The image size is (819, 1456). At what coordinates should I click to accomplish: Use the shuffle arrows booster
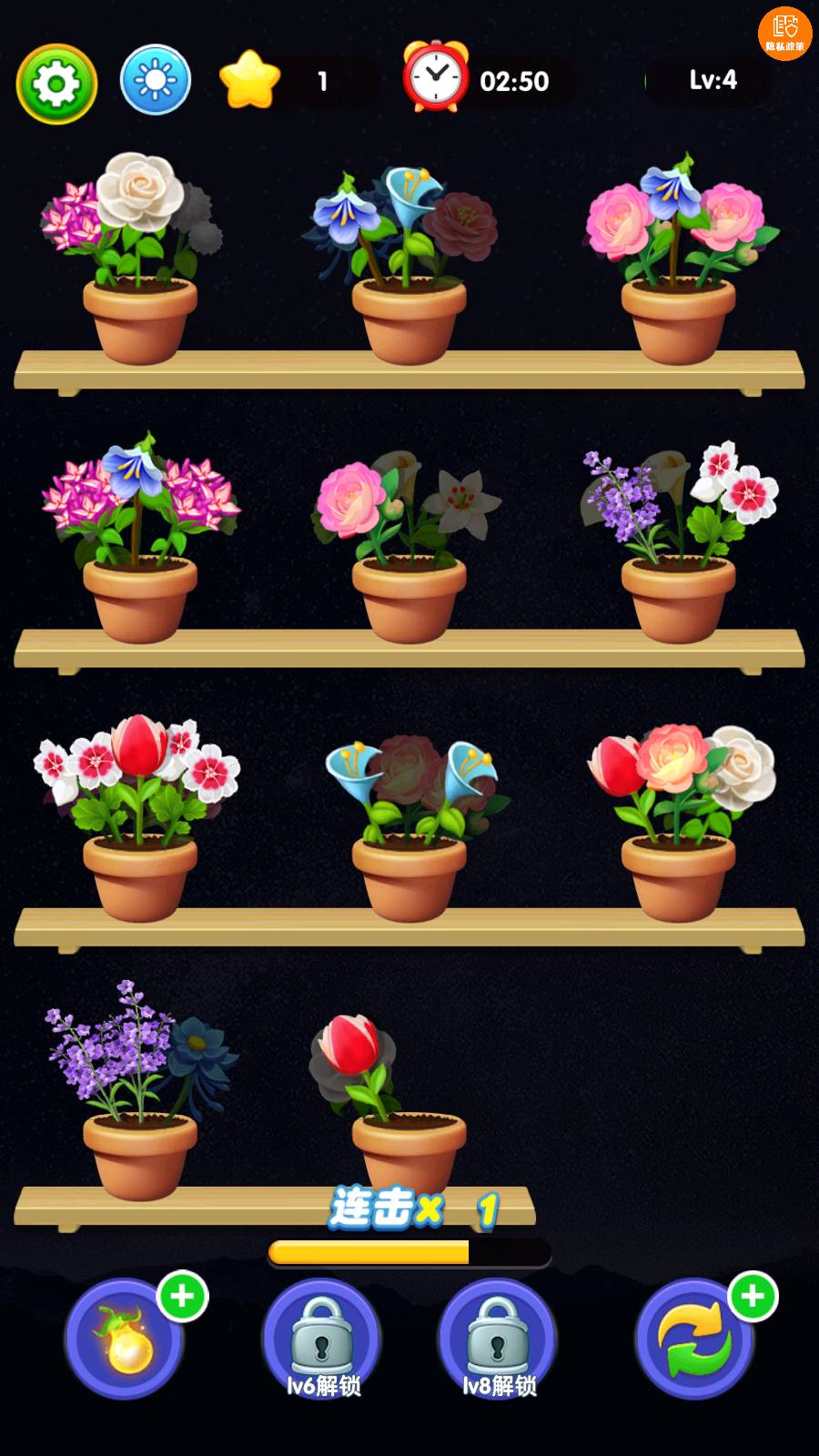coord(693,1339)
